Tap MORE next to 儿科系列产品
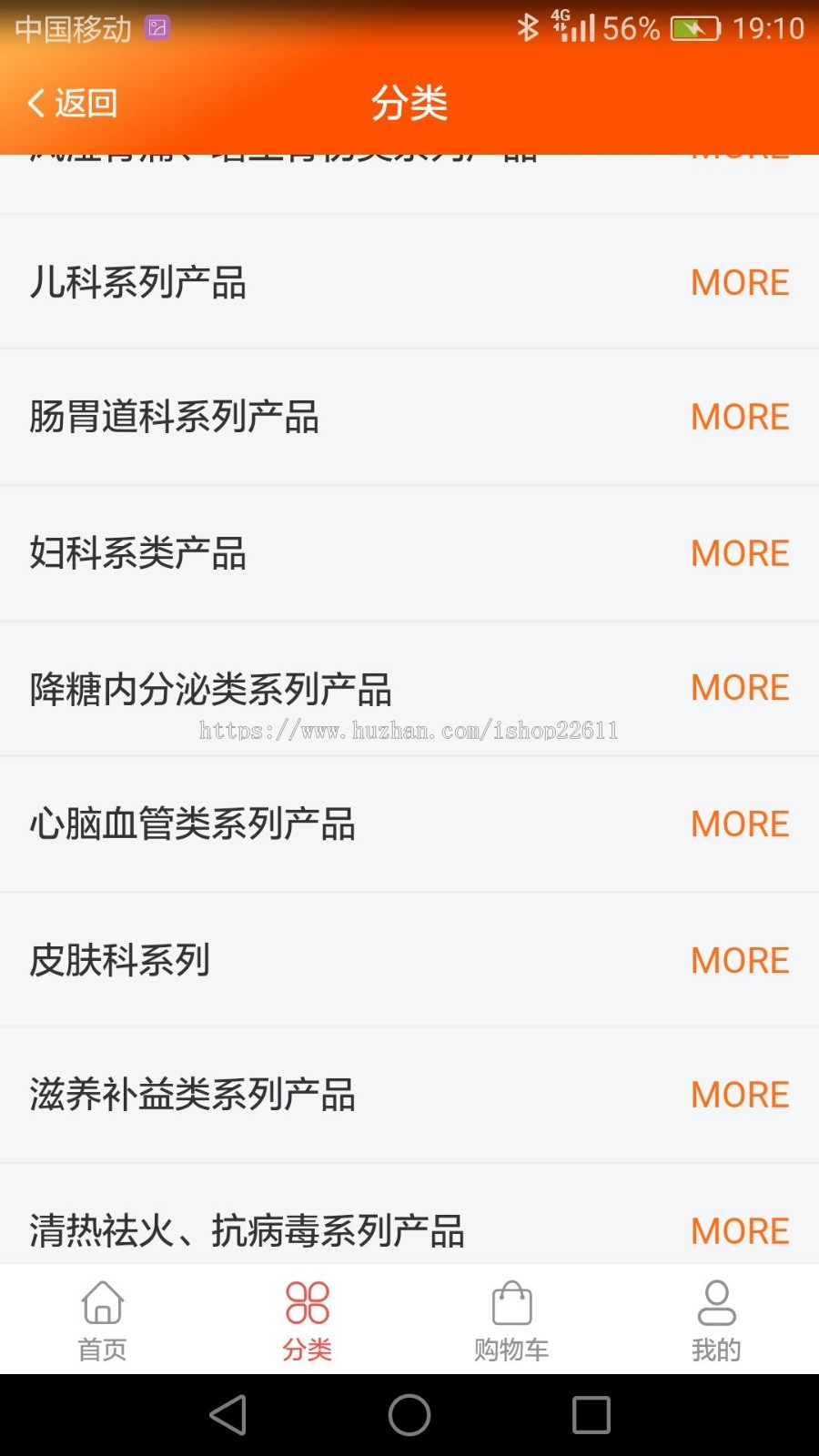 tap(739, 282)
